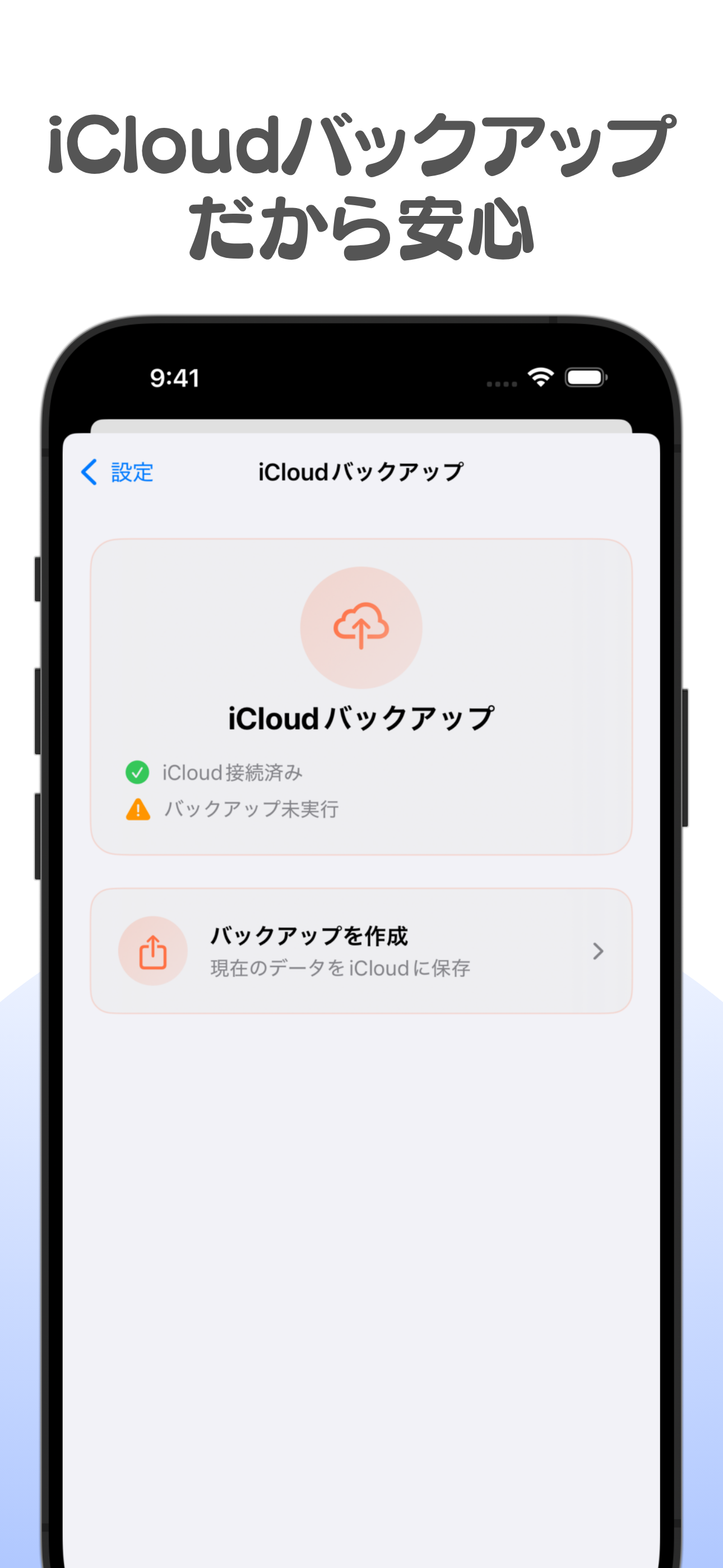Click the back chevron arrow icon
The image size is (723, 1568).
(89, 472)
